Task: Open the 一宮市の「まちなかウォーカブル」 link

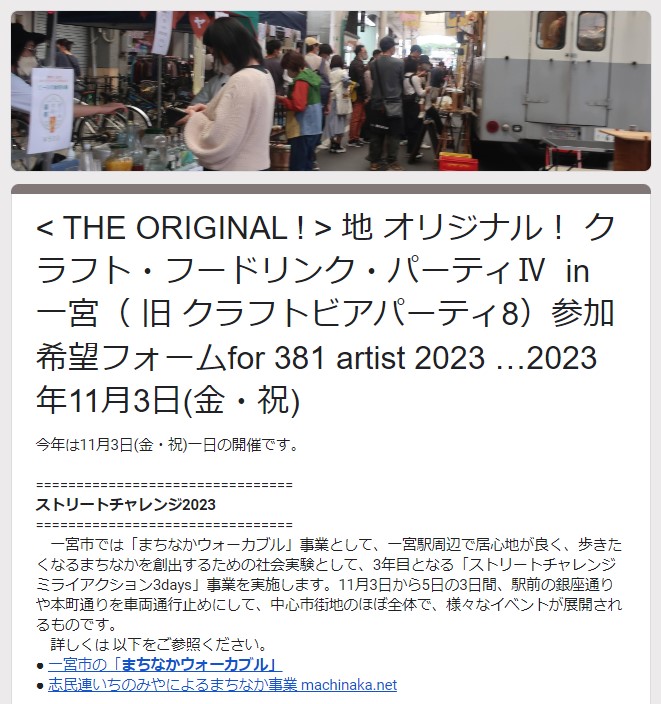Action: click(x=165, y=664)
